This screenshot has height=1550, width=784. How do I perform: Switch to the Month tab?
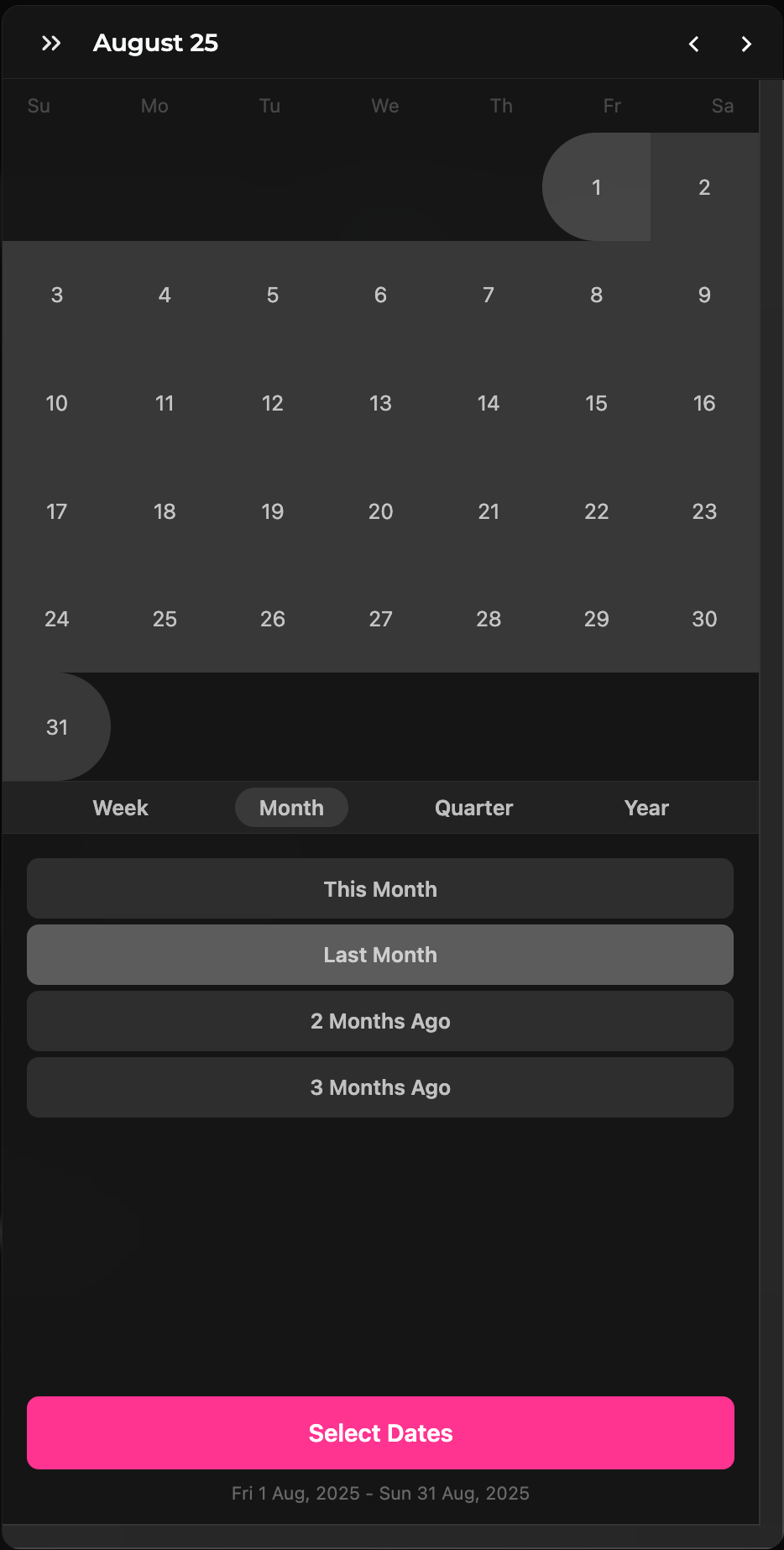click(291, 808)
